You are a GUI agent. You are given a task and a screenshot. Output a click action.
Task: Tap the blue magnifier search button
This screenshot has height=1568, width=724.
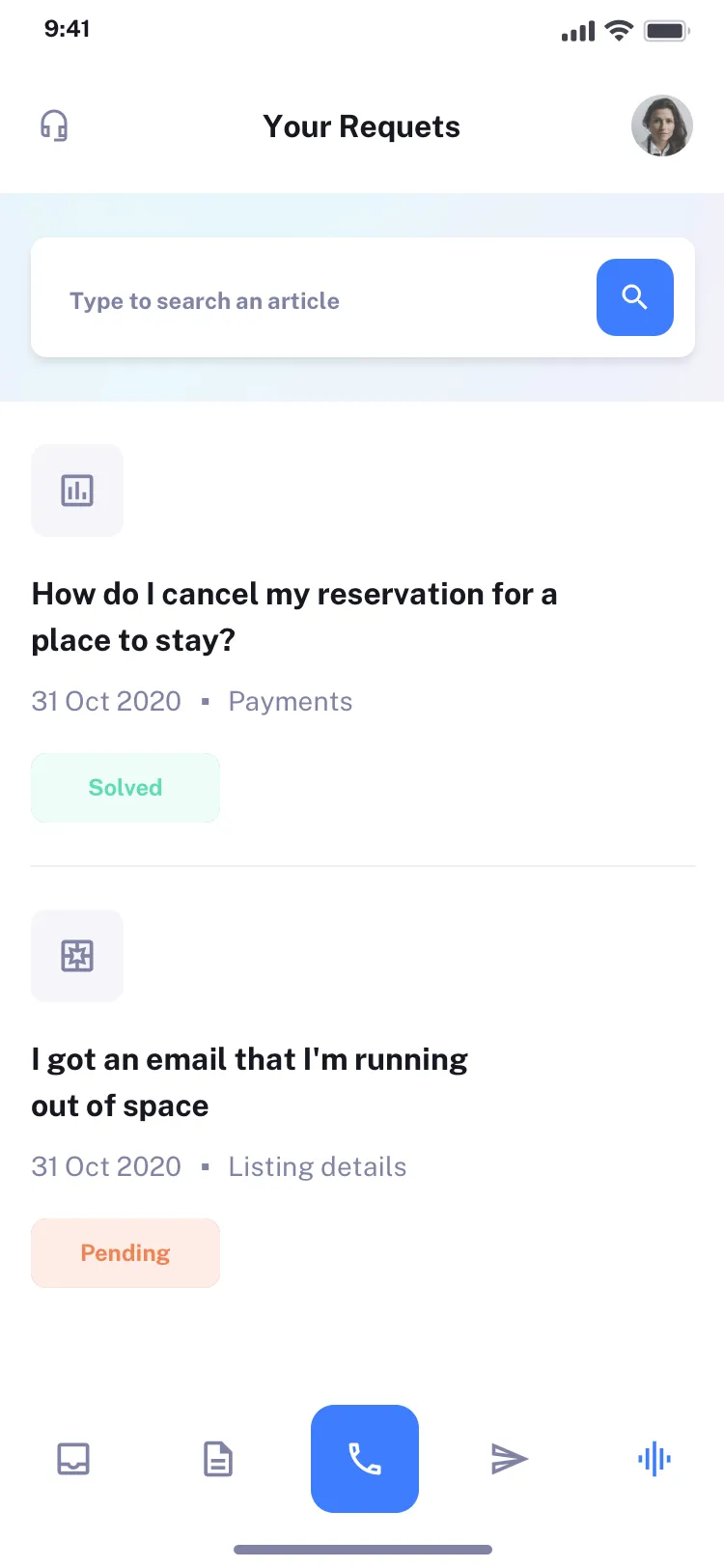point(634,297)
